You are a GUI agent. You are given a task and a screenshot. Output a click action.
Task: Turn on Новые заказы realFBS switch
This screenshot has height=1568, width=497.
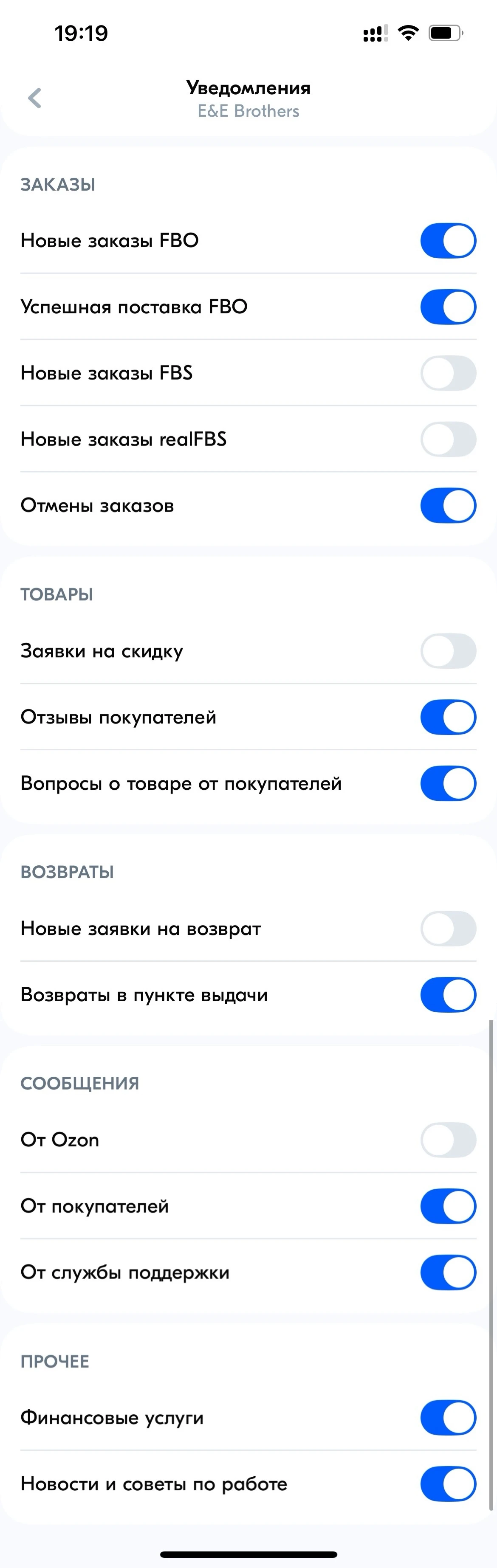(448, 439)
